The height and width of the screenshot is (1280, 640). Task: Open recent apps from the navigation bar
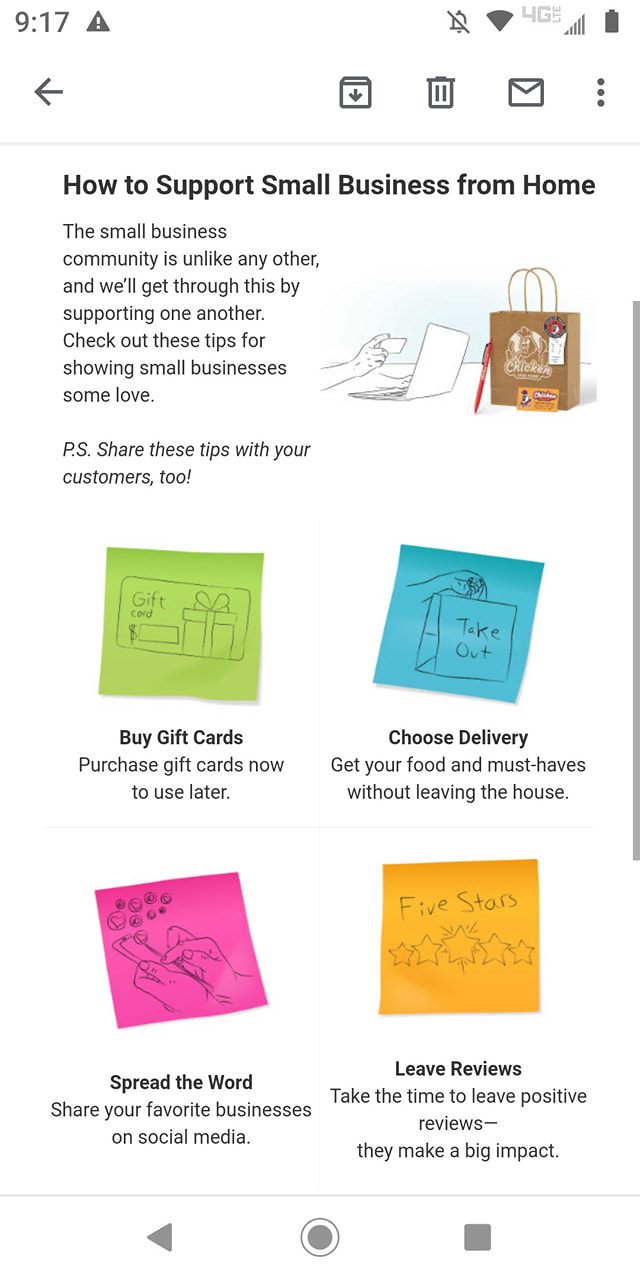[477, 1237]
